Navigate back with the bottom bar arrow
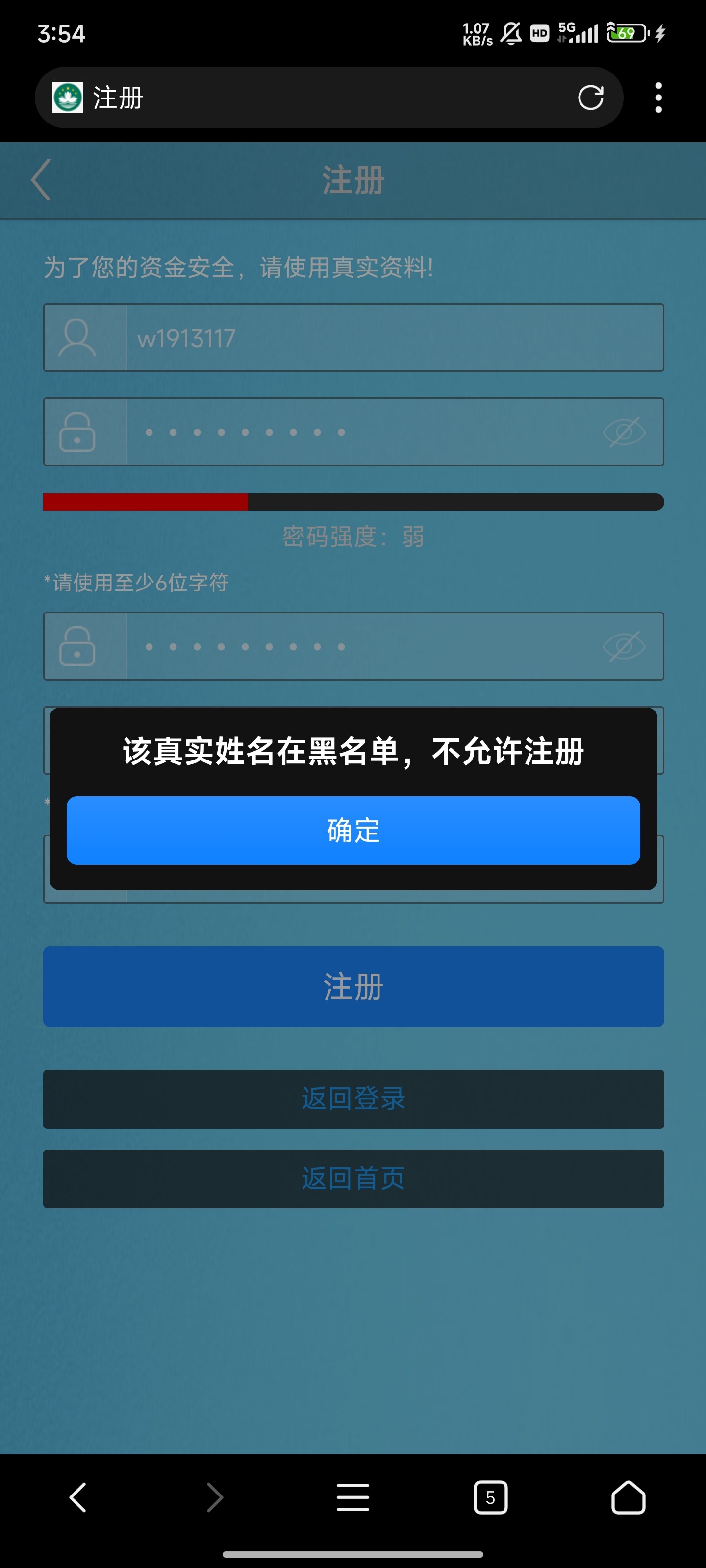This screenshot has width=706, height=1568. [77, 1497]
